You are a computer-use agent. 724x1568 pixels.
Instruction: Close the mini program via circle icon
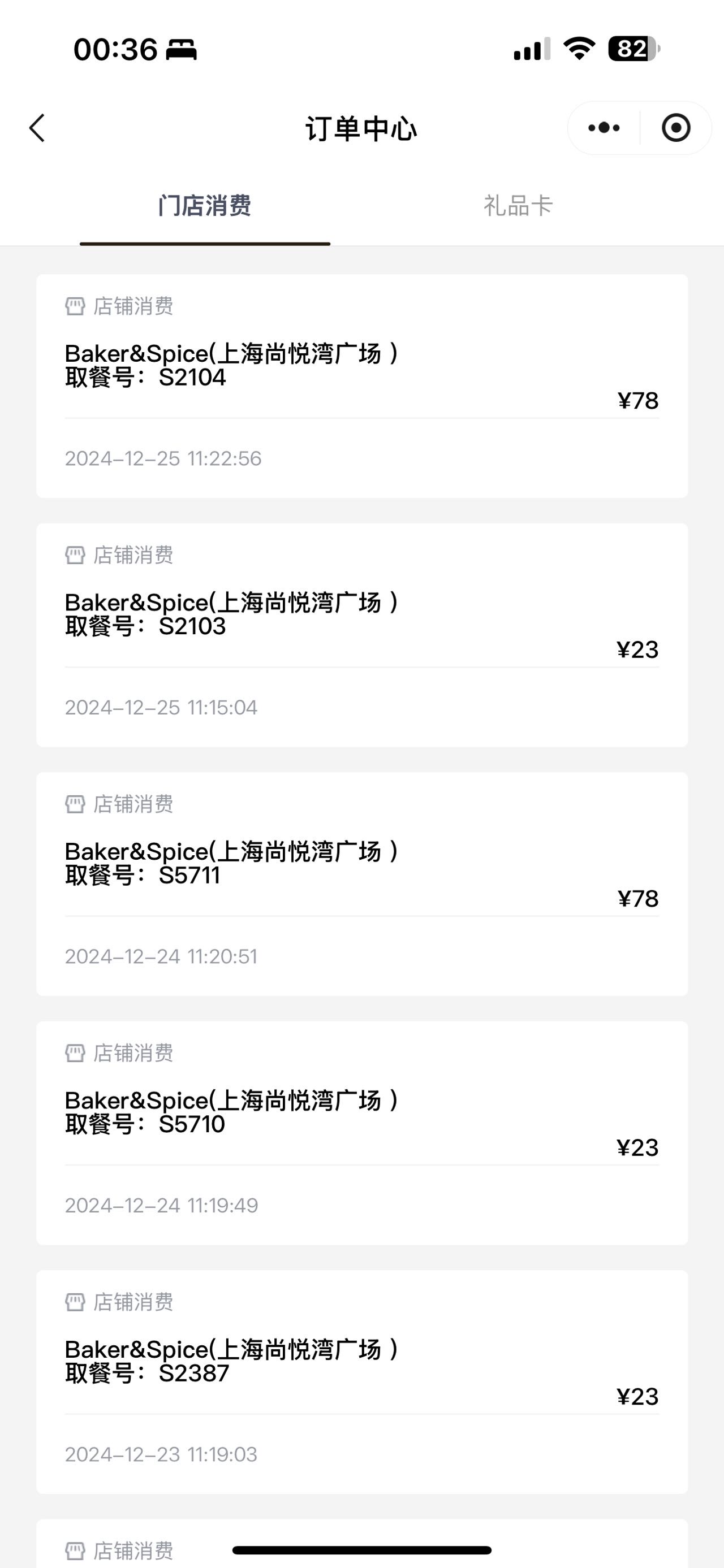pyautogui.click(x=676, y=128)
